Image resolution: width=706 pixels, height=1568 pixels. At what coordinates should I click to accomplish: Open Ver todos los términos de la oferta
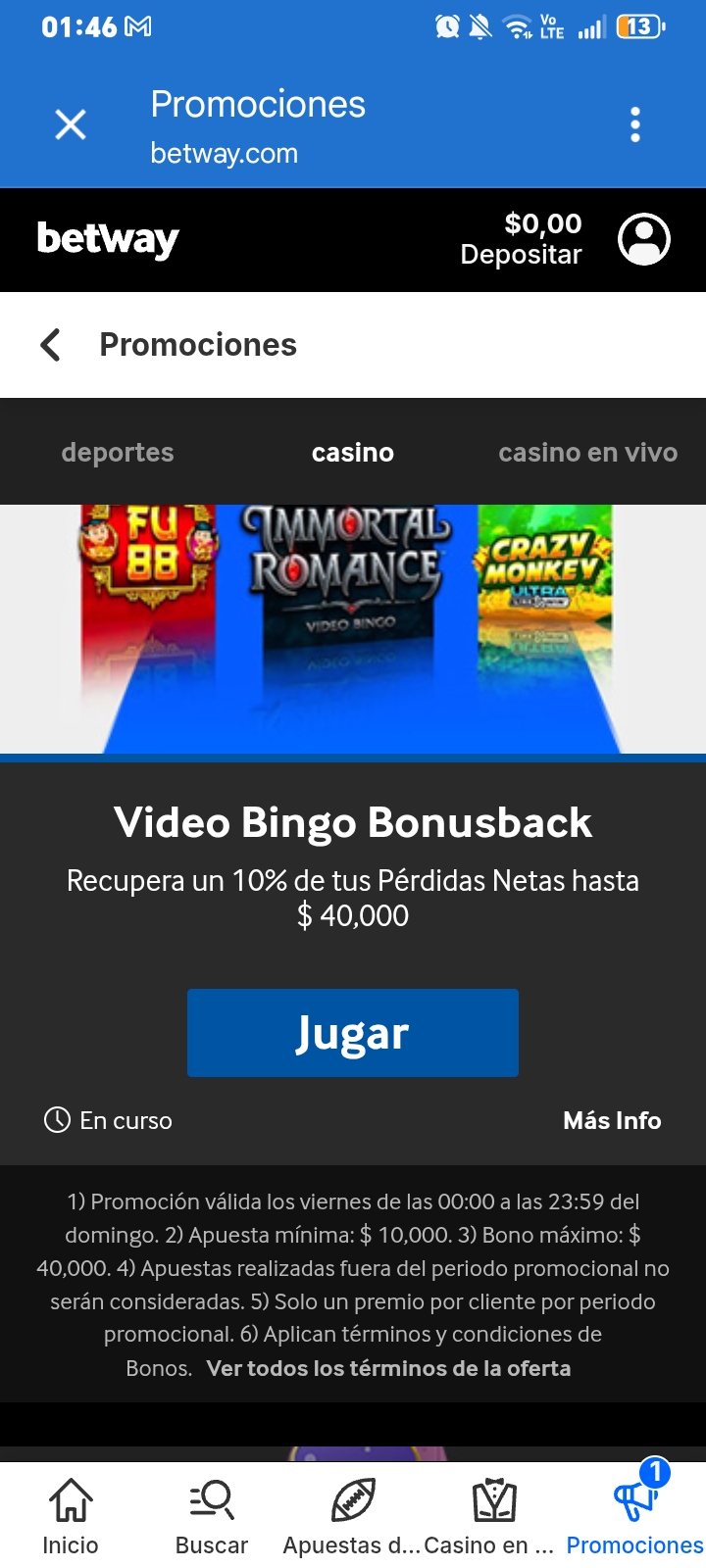coord(388,1368)
